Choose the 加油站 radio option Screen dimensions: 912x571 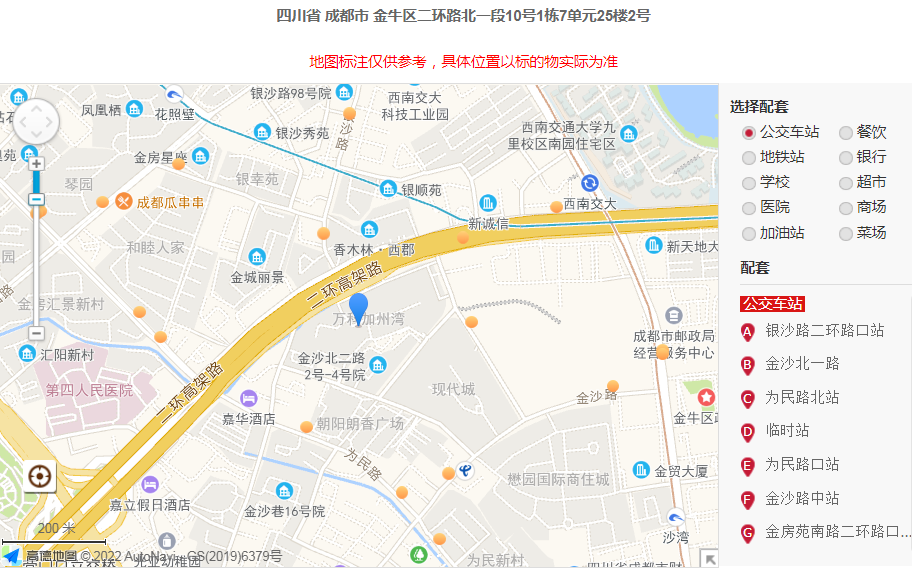(x=749, y=233)
